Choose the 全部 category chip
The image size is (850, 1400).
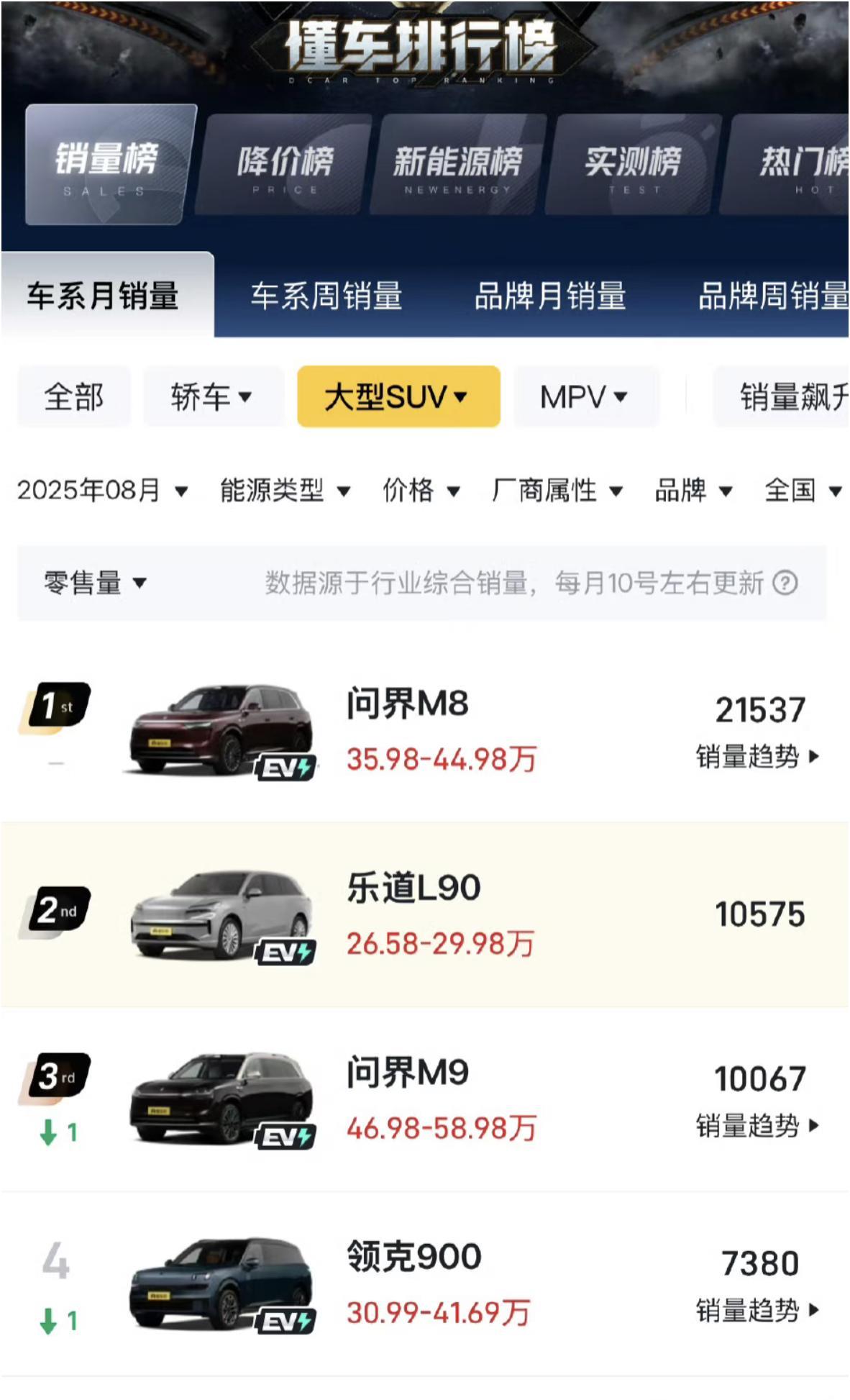[74, 397]
